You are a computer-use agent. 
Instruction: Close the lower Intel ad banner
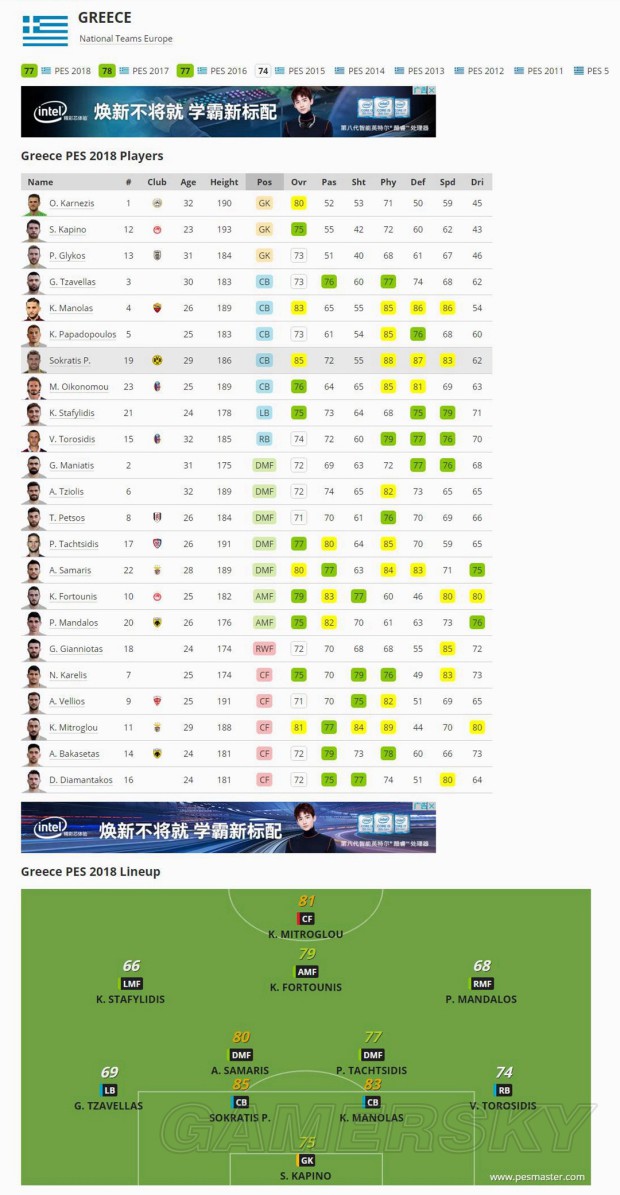[430, 806]
